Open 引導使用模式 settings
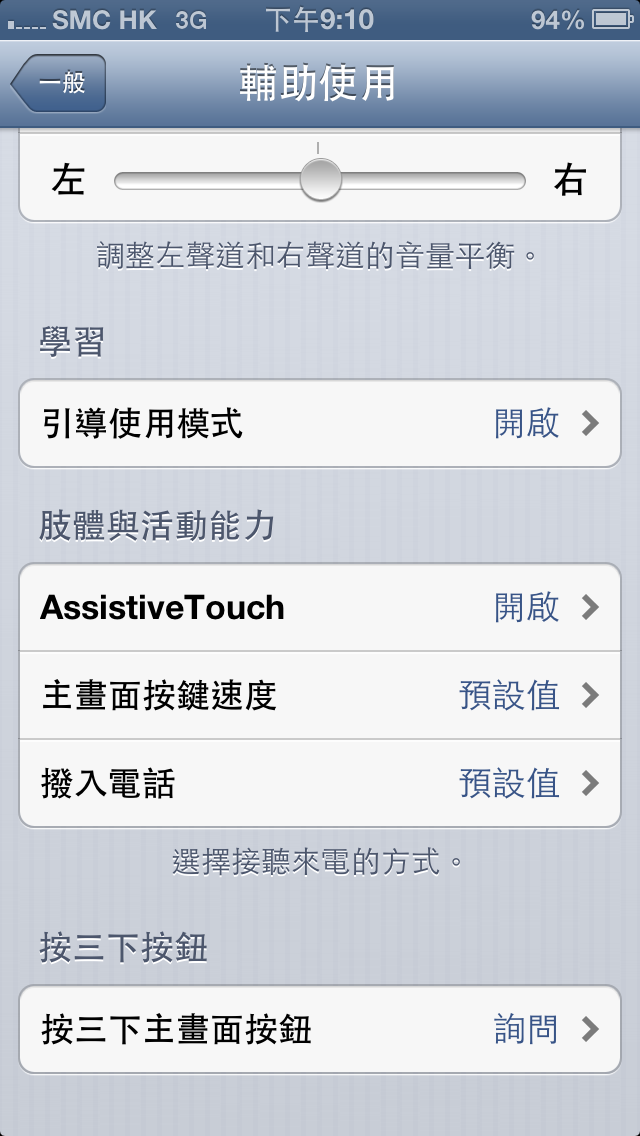The image size is (640, 1136). [320, 423]
